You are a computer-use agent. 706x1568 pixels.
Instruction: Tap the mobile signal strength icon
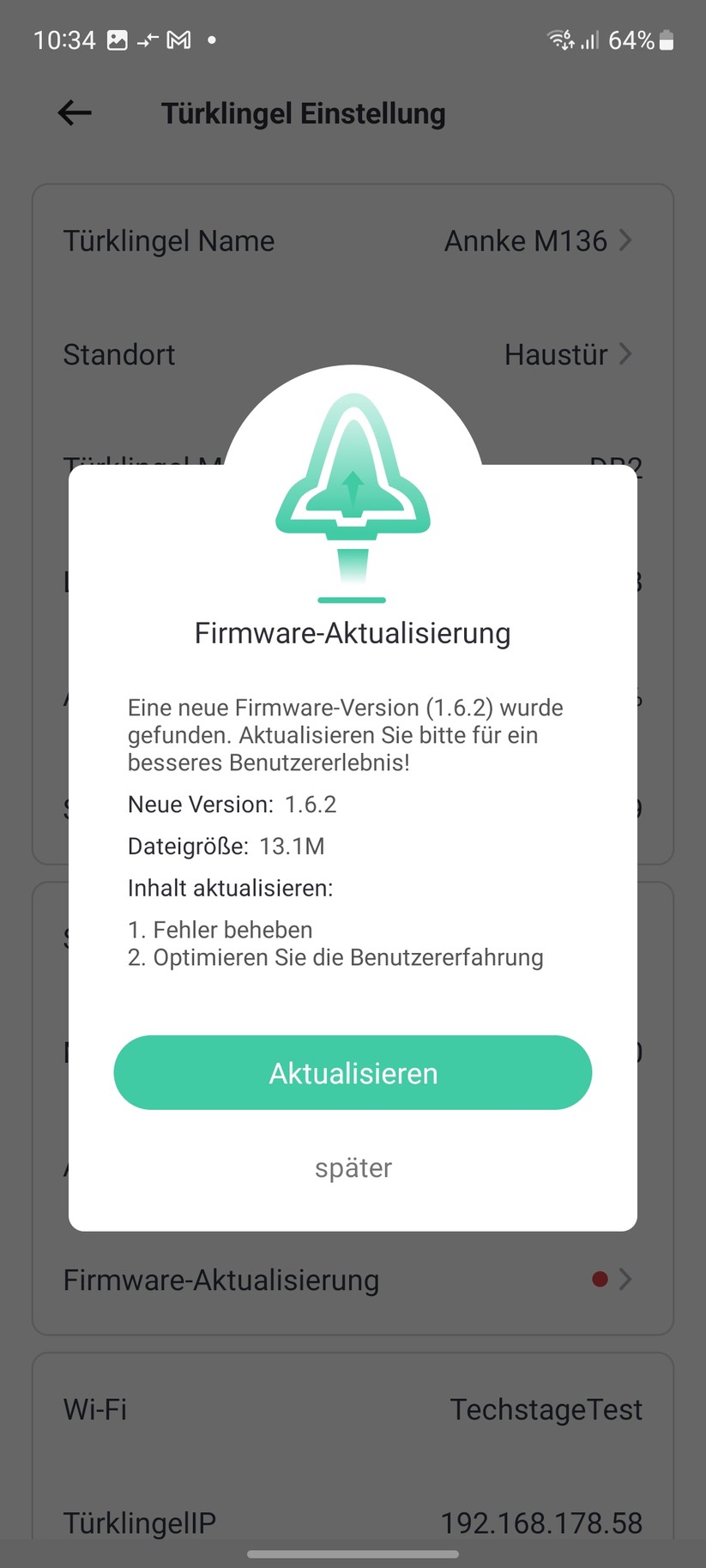(x=588, y=39)
